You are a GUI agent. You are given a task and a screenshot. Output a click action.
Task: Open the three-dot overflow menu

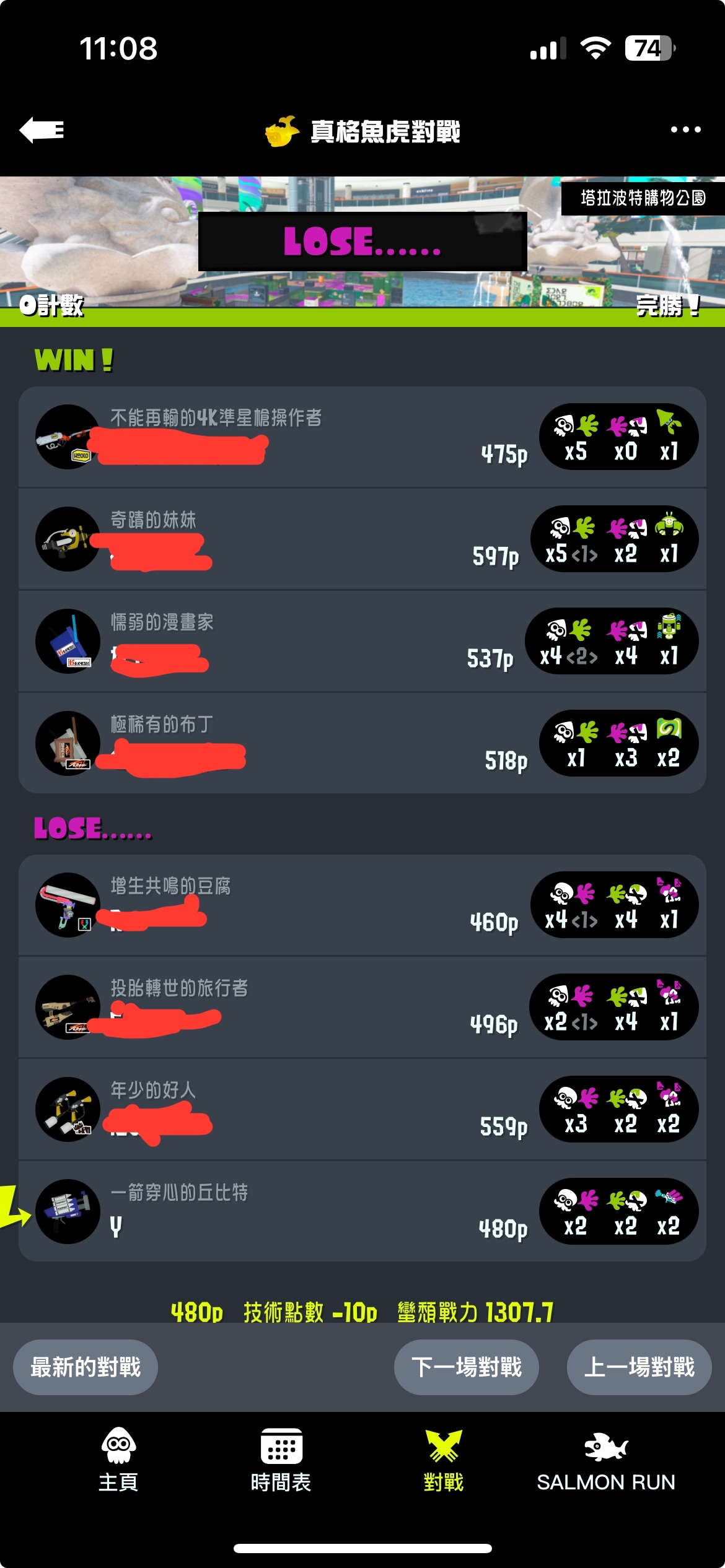(x=685, y=130)
